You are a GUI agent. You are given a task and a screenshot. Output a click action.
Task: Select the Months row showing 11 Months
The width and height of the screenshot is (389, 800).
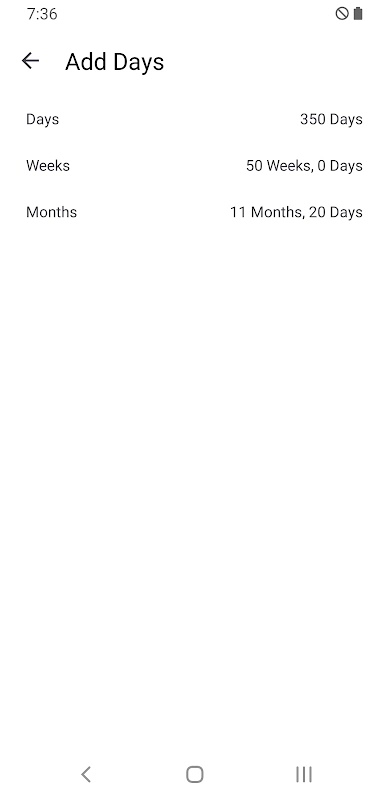coord(194,212)
